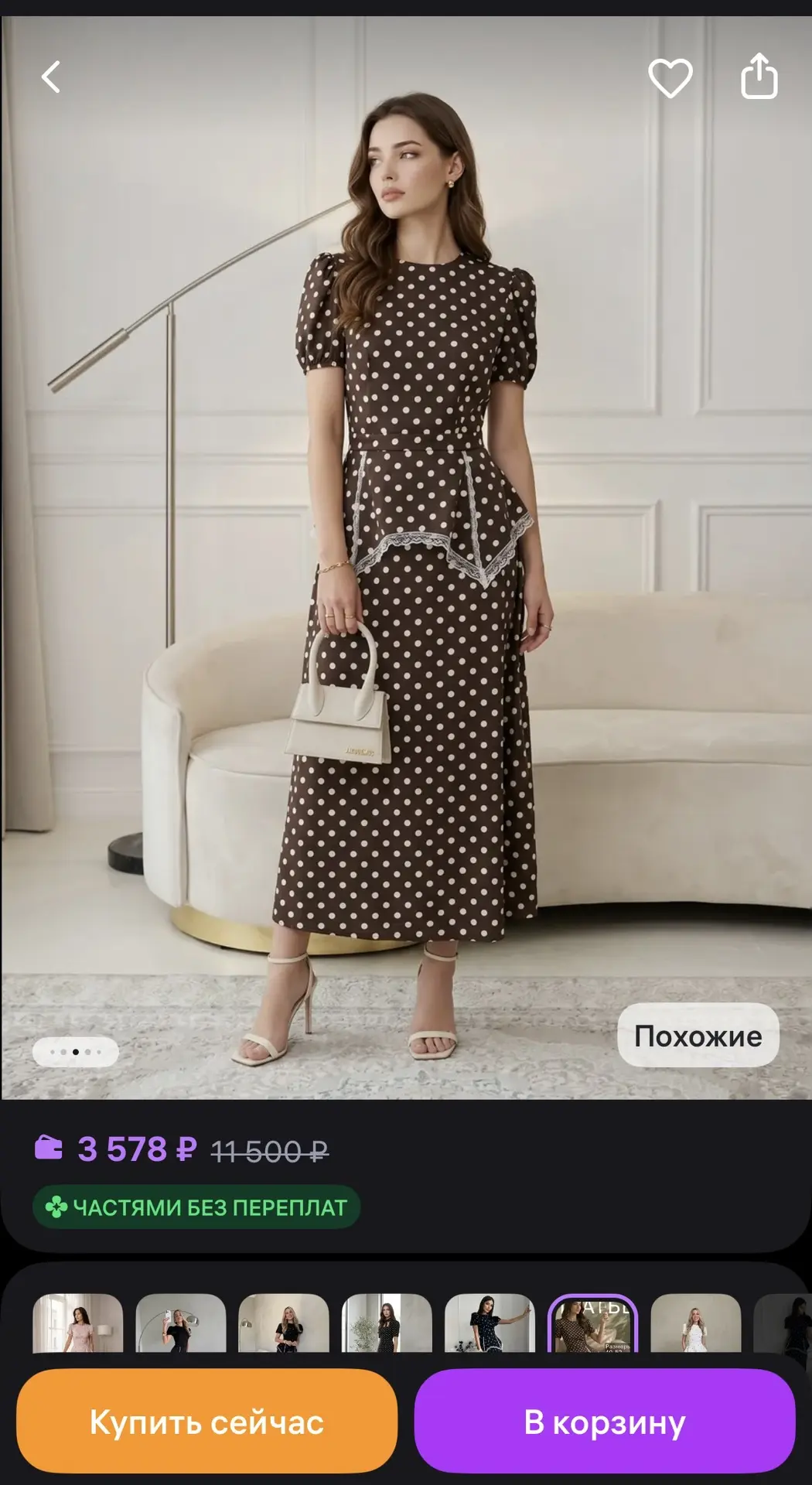Share this product

click(759, 76)
